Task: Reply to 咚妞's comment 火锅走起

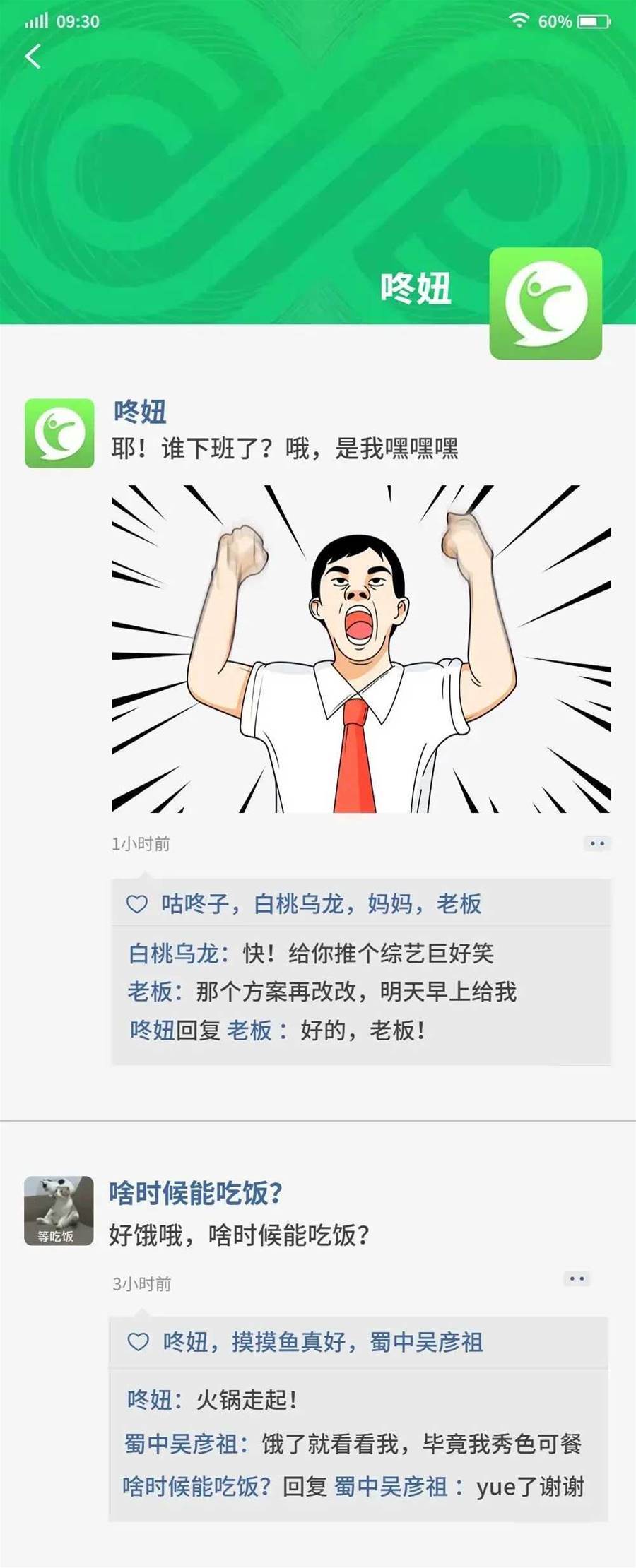Action: (x=246, y=1399)
